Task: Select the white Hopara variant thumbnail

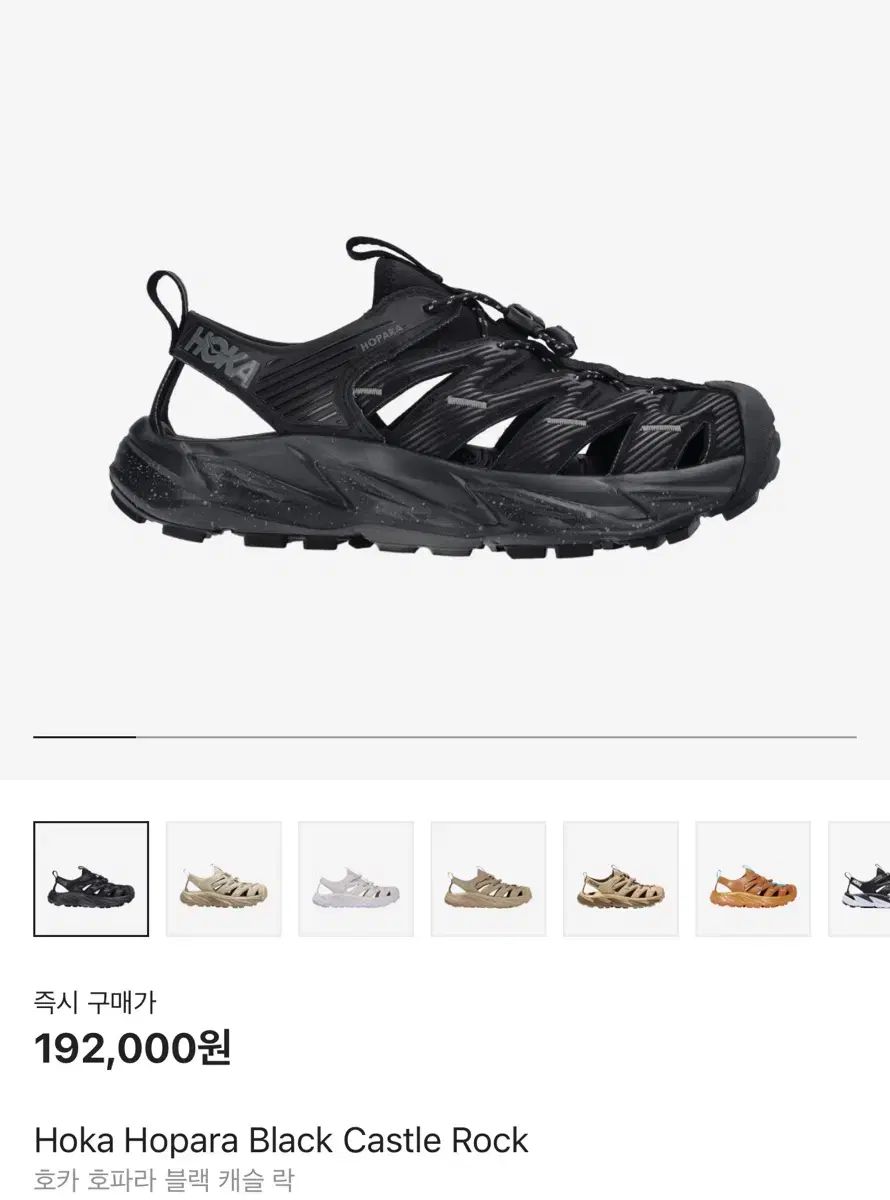Action: click(356, 879)
